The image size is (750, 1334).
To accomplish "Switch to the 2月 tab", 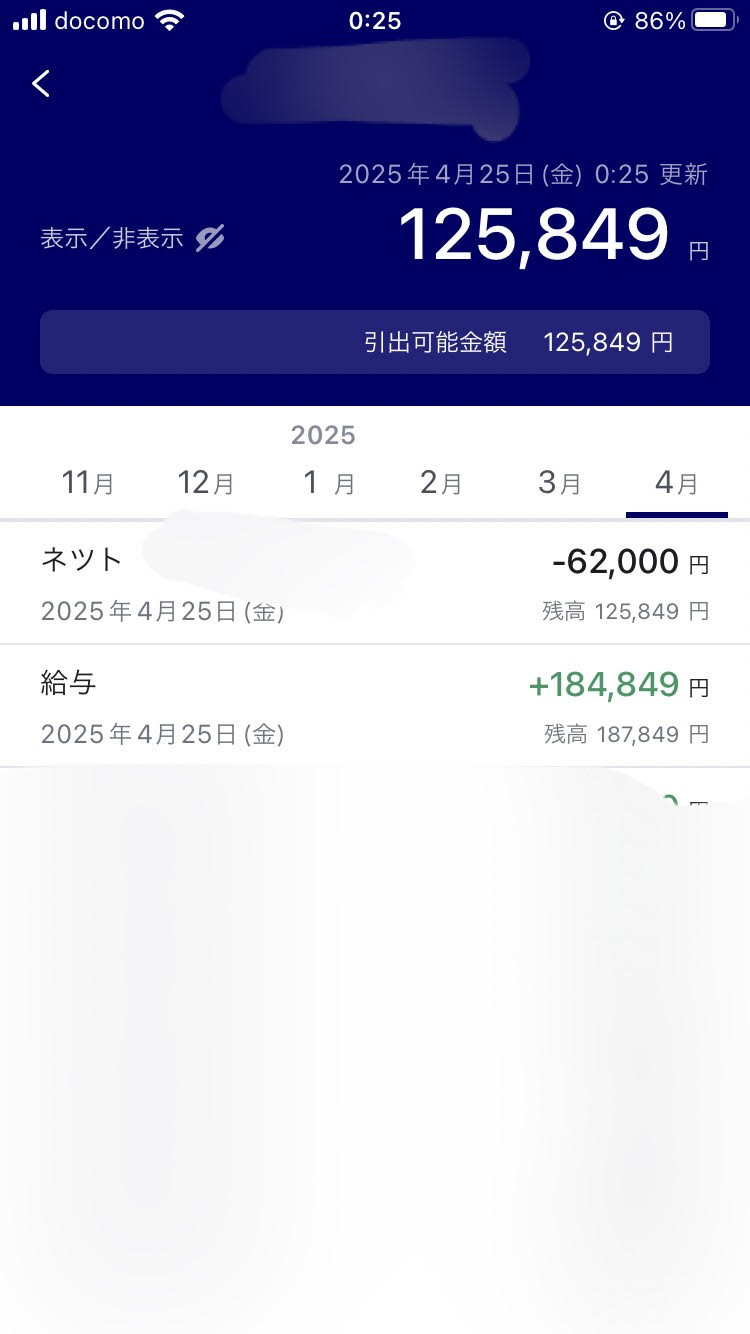I will coord(441,484).
